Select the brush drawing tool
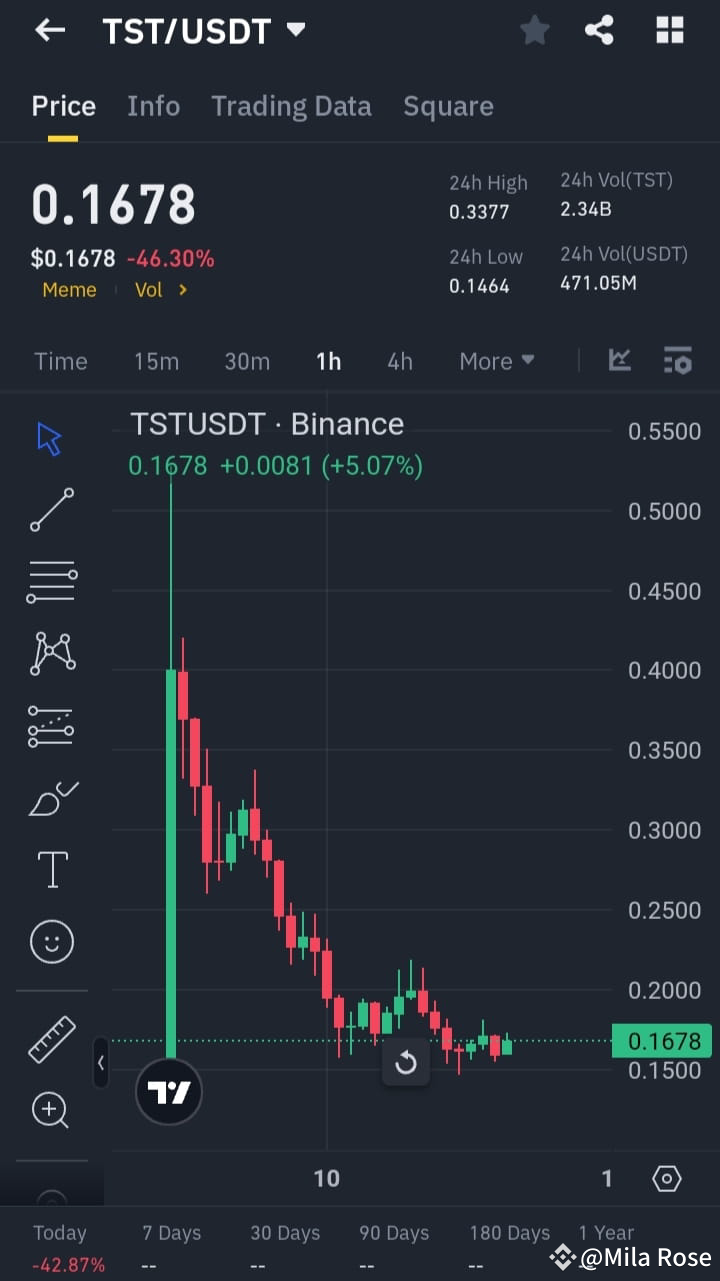 tap(50, 798)
